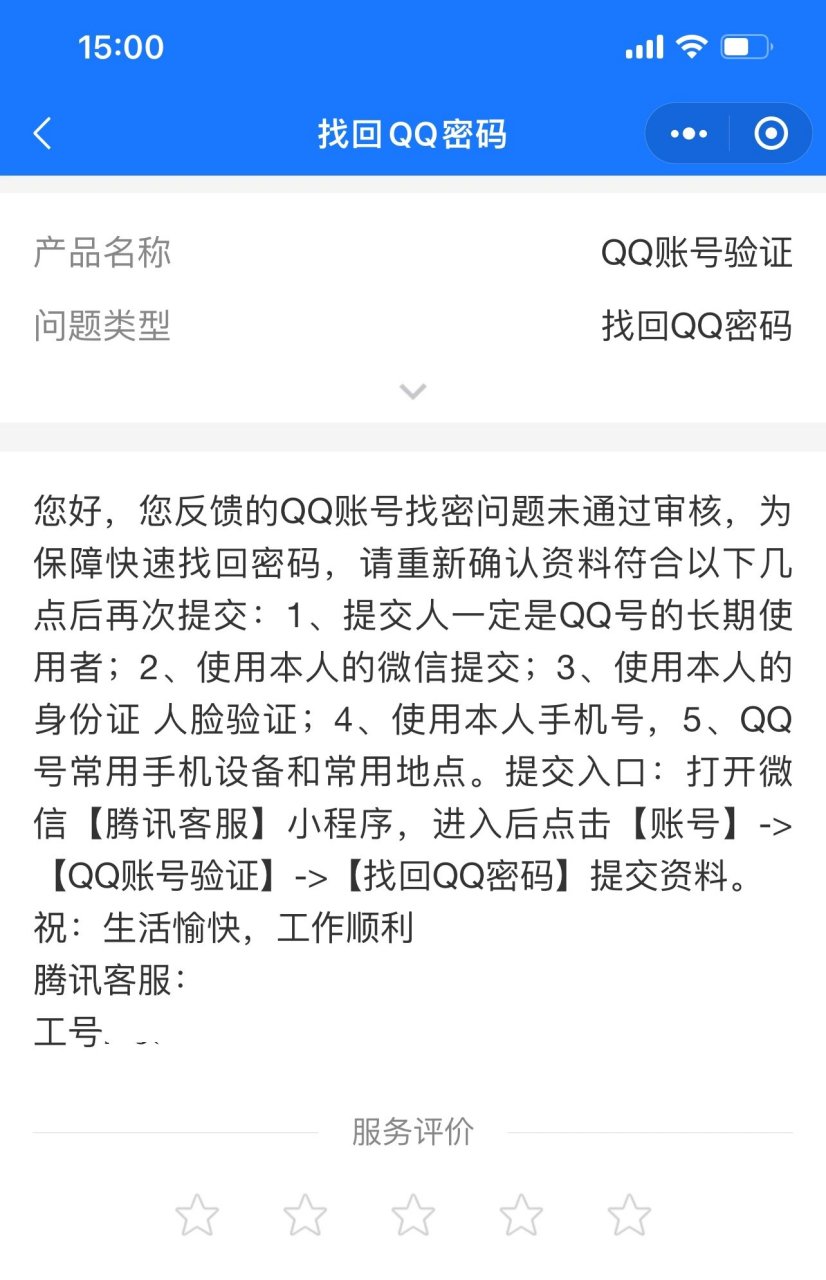Viewport: 826px width, 1280px height.
Task: Tap the battery indicator in the status bar
Action: 748,46
